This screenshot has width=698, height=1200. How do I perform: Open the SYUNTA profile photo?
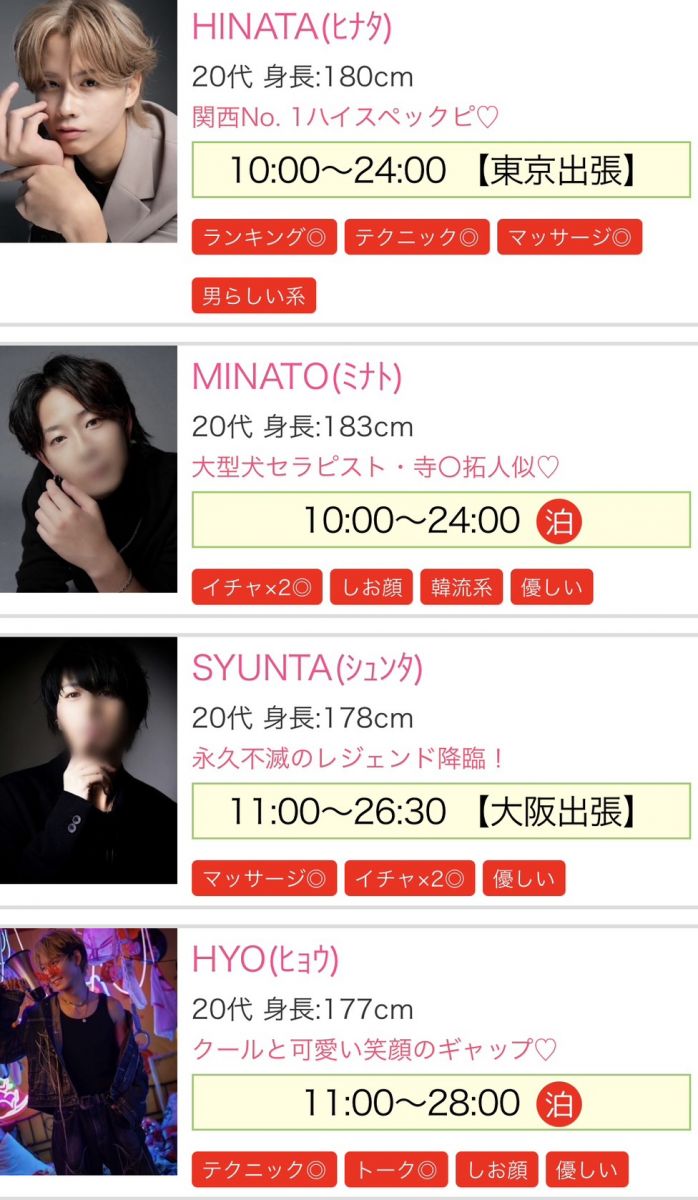pyautogui.click(x=88, y=760)
